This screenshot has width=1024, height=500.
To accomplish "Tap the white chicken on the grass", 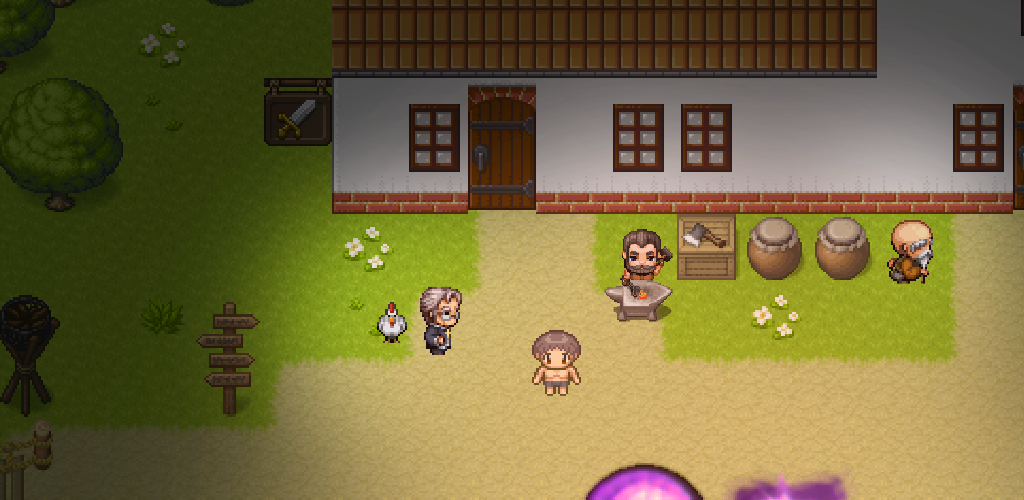I will (392, 322).
